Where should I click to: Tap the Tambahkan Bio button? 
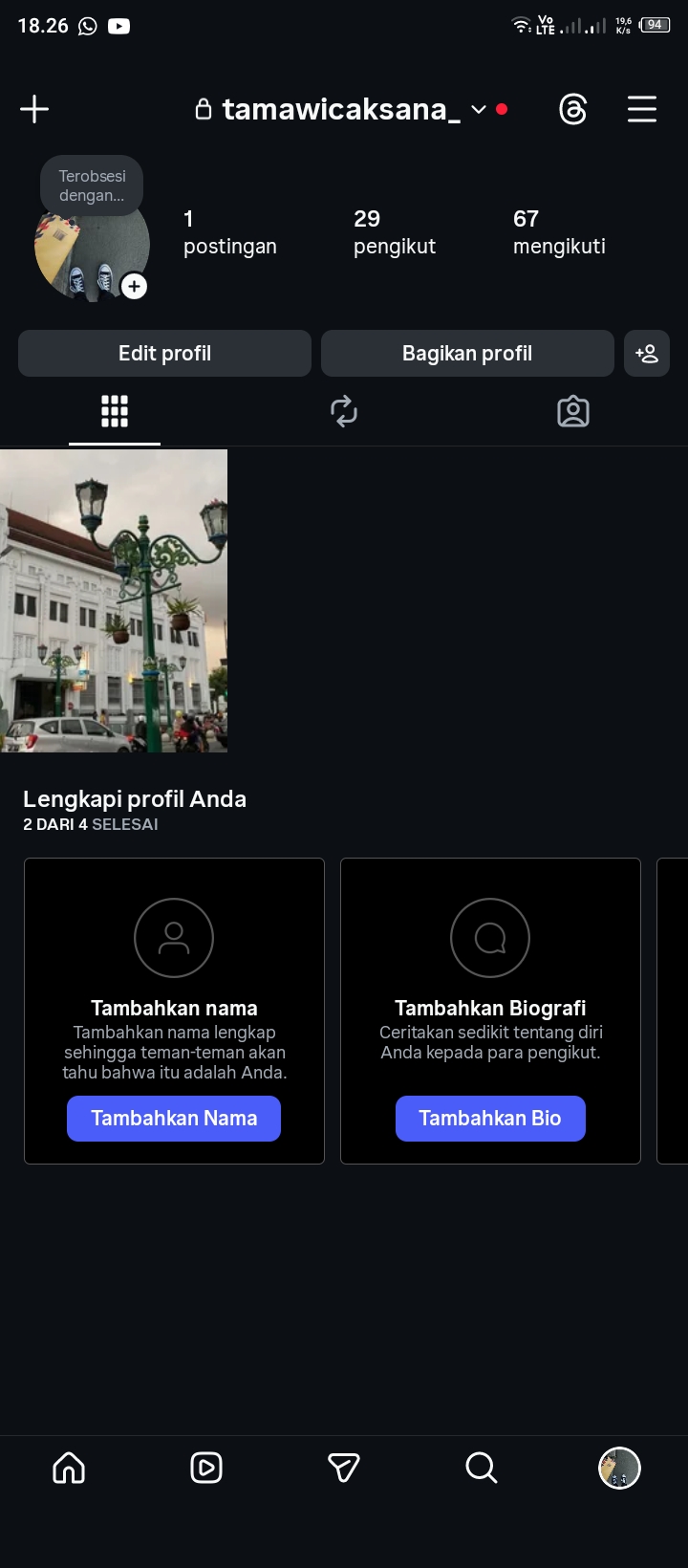point(490,1119)
